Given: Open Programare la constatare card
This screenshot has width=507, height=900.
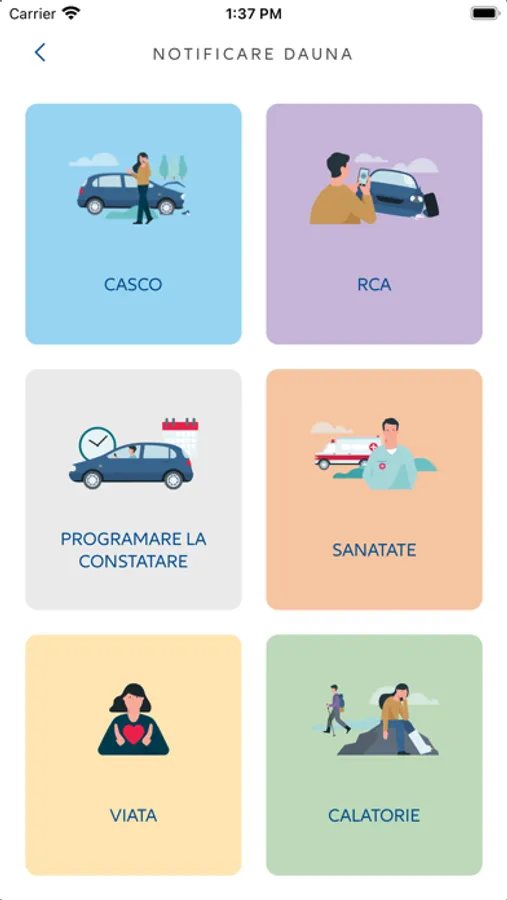Looking at the screenshot, I should tap(133, 489).
